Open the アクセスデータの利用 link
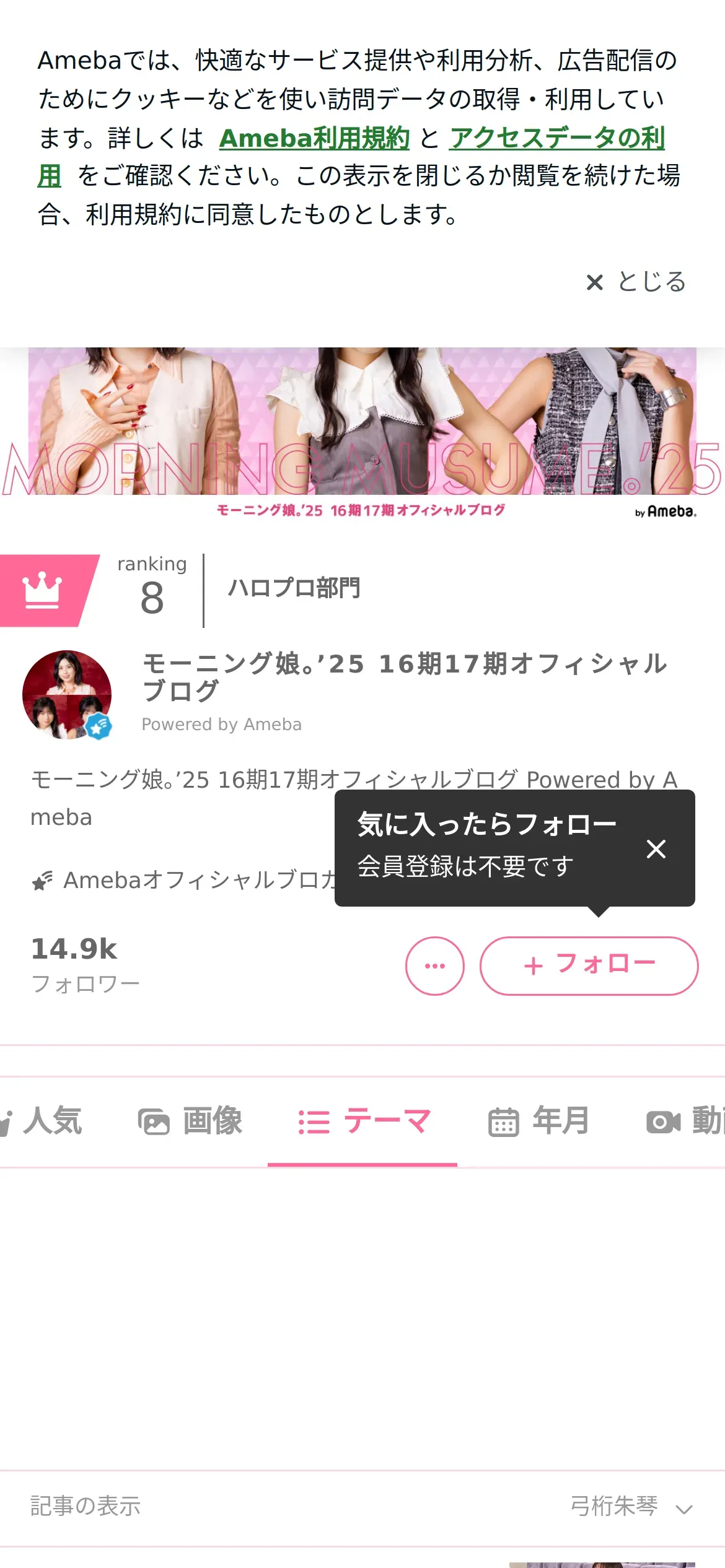 (557, 138)
